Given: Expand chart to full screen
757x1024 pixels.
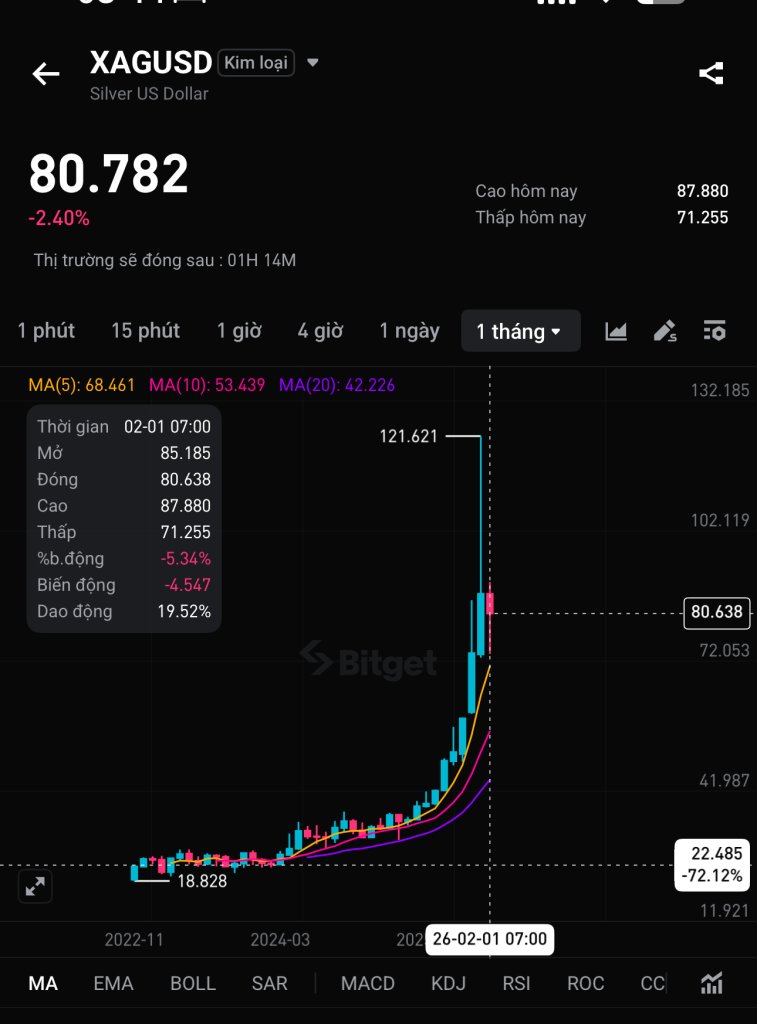Looking at the screenshot, I should point(35,886).
